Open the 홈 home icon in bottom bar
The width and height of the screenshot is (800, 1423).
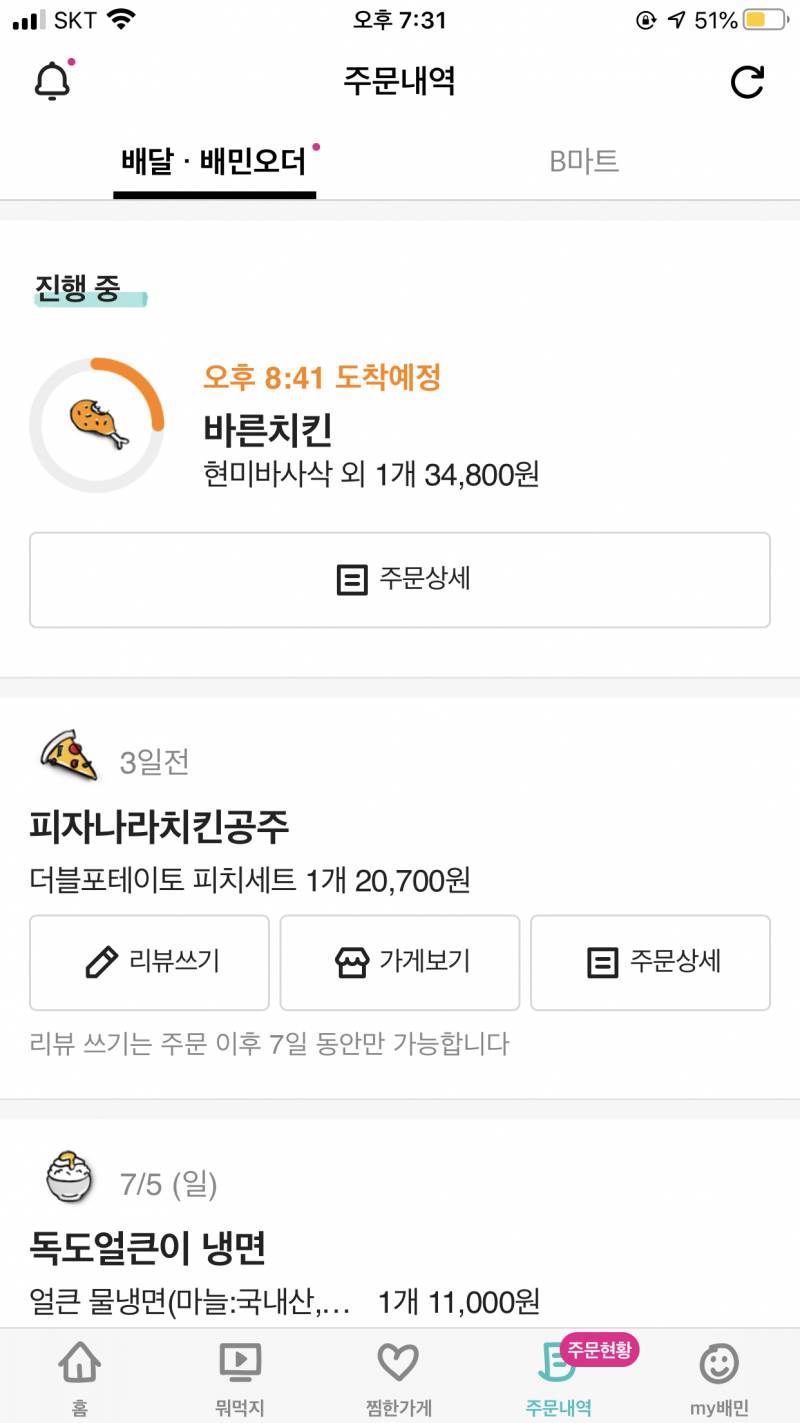coord(80,1362)
